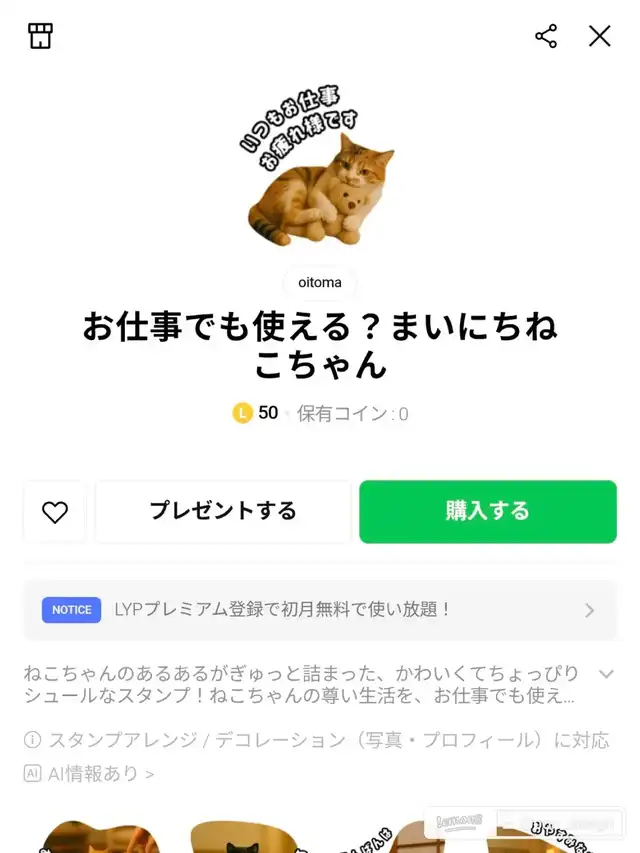Add sticker pack to wishlist heart
Screen dimensions: 640x853
tap(55, 512)
